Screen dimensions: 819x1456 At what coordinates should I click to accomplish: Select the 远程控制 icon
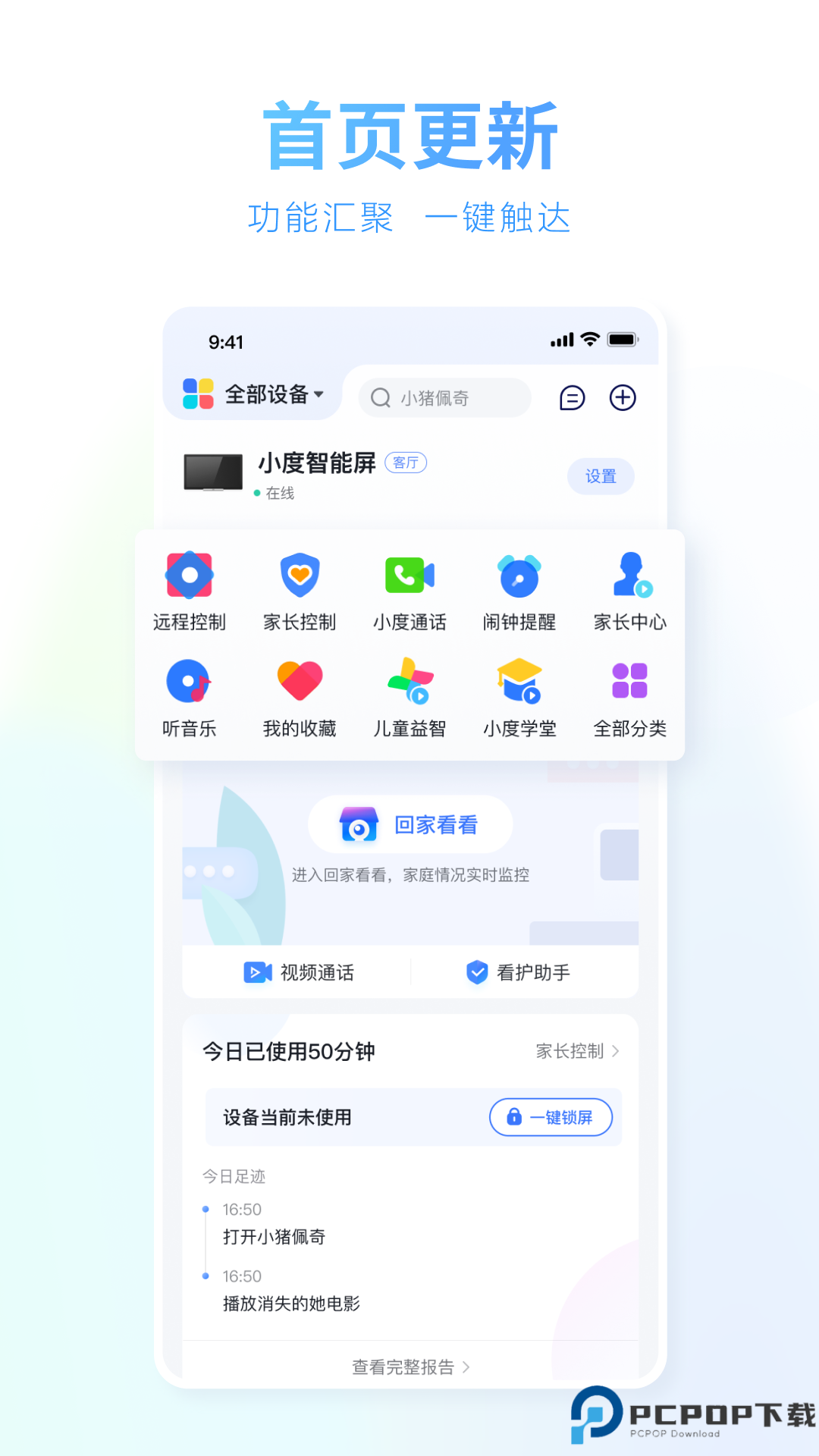click(x=190, y=591)
